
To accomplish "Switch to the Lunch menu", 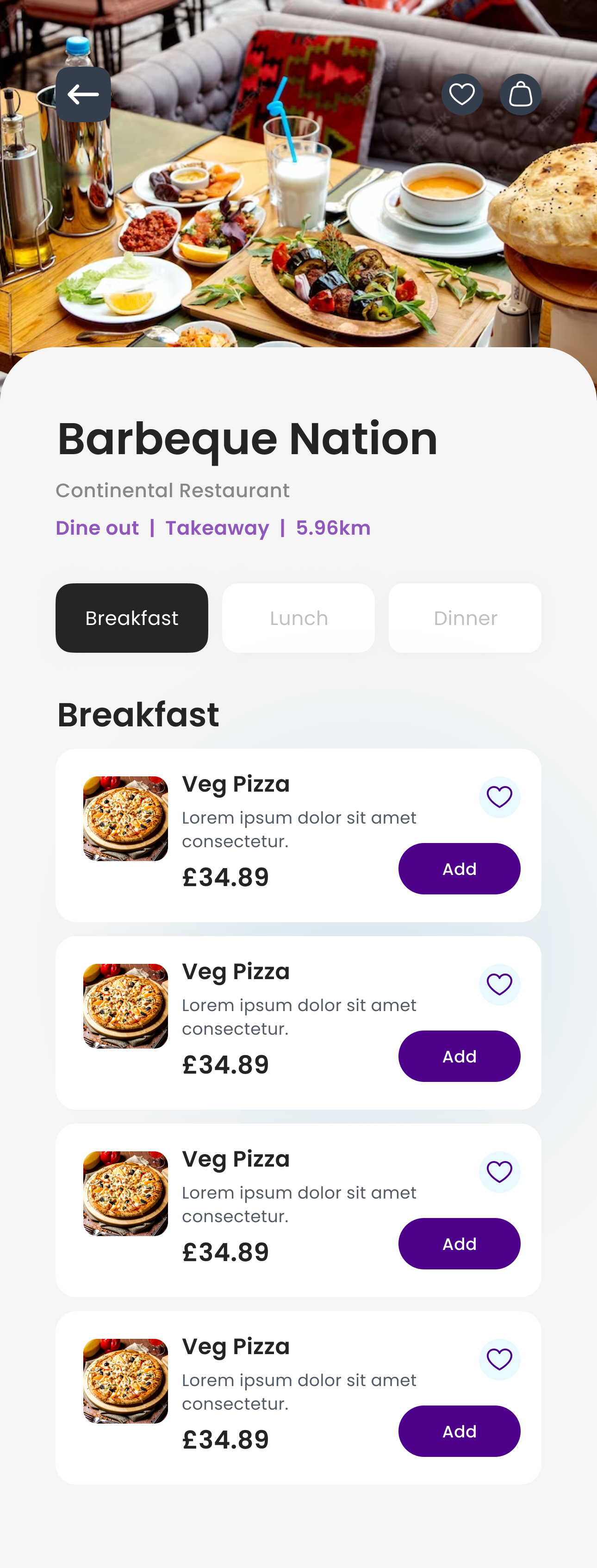I will point(298,618).
